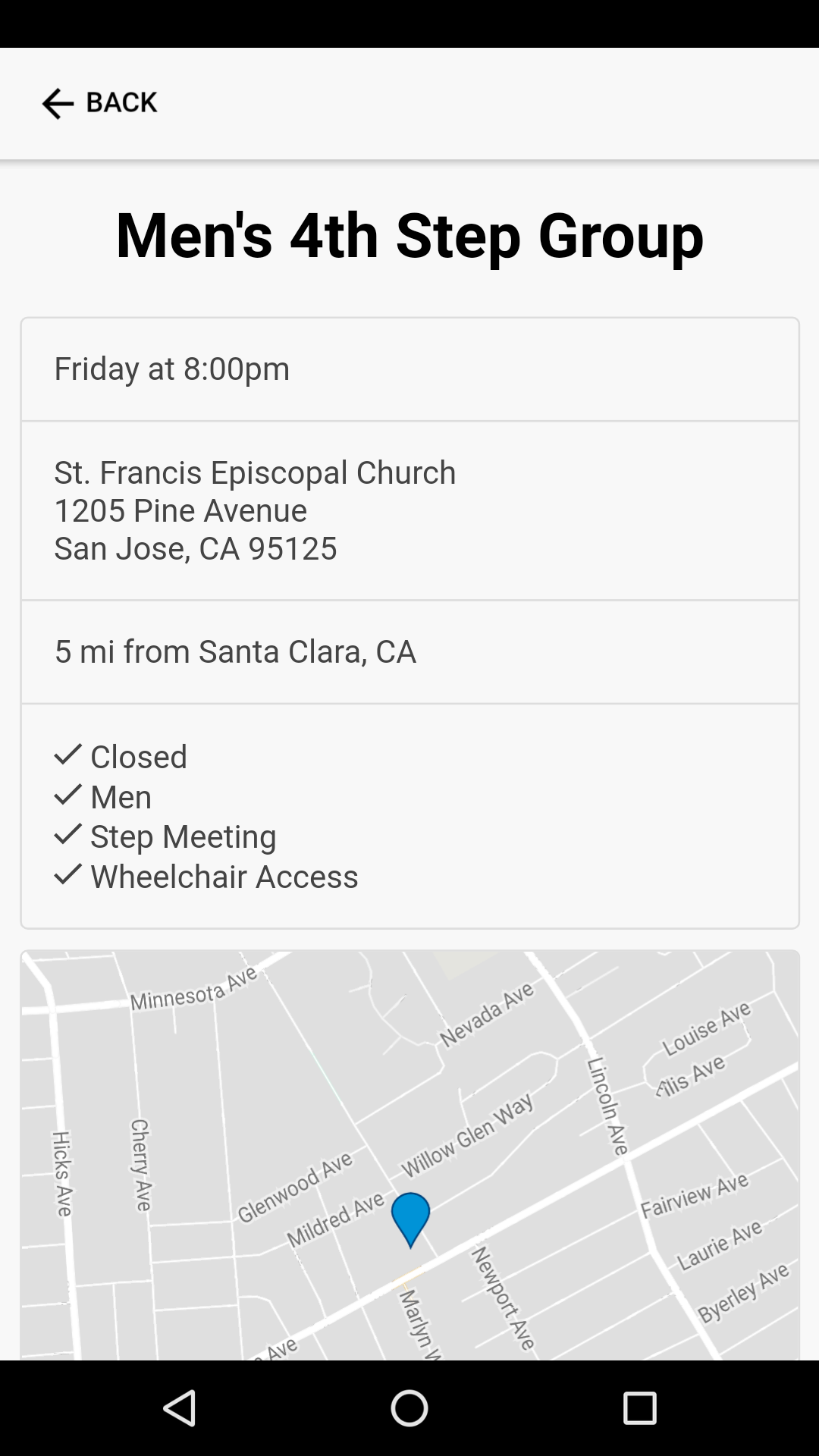Screen dimensions: 819x1456
Task: Click the 1205 Pine Avenue address
Action: coord(180,510)
